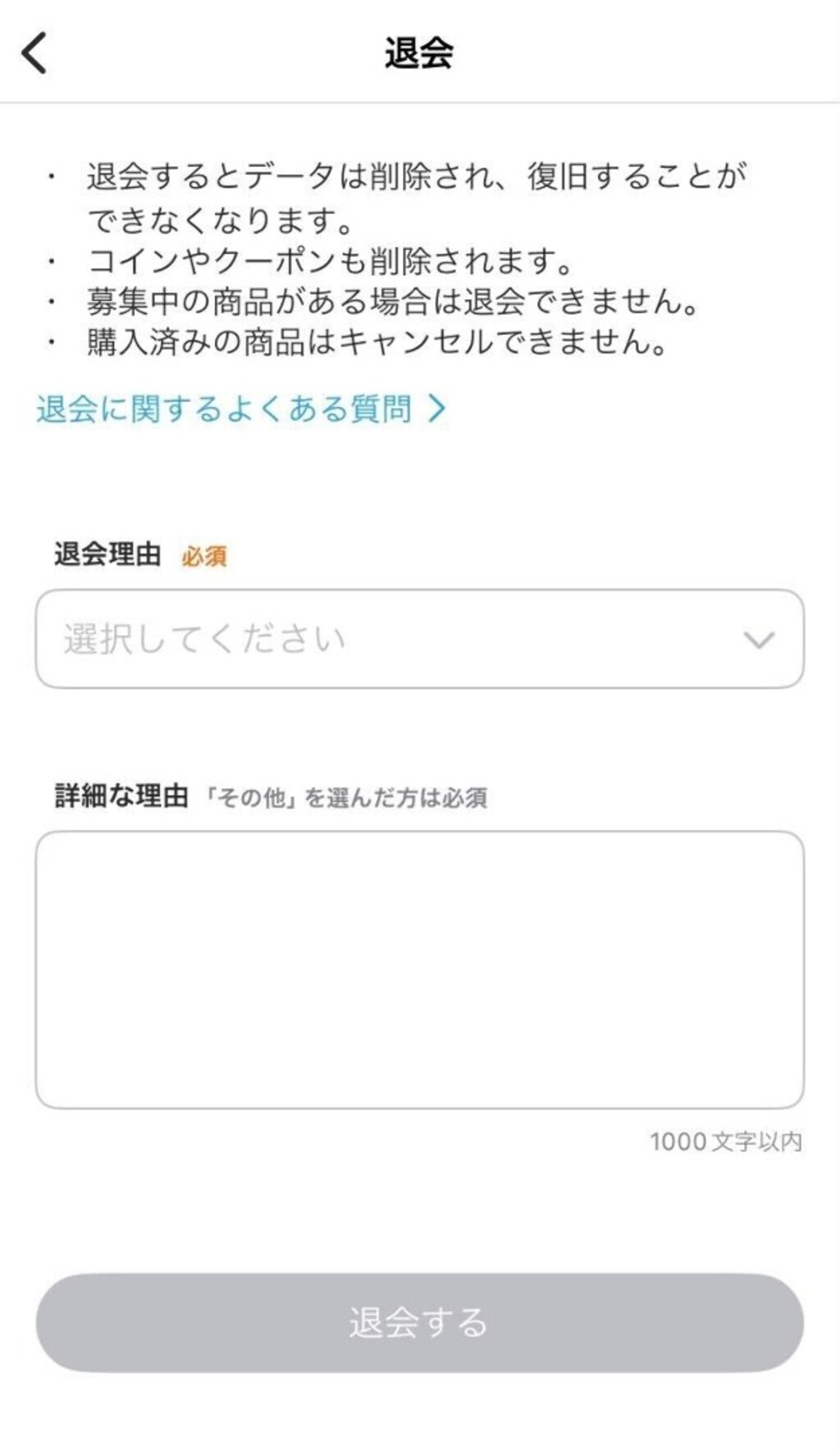The width and height of the screenshot is (840, 1451).
Task: Tap the 退会する button
Action: [419, 1322]
